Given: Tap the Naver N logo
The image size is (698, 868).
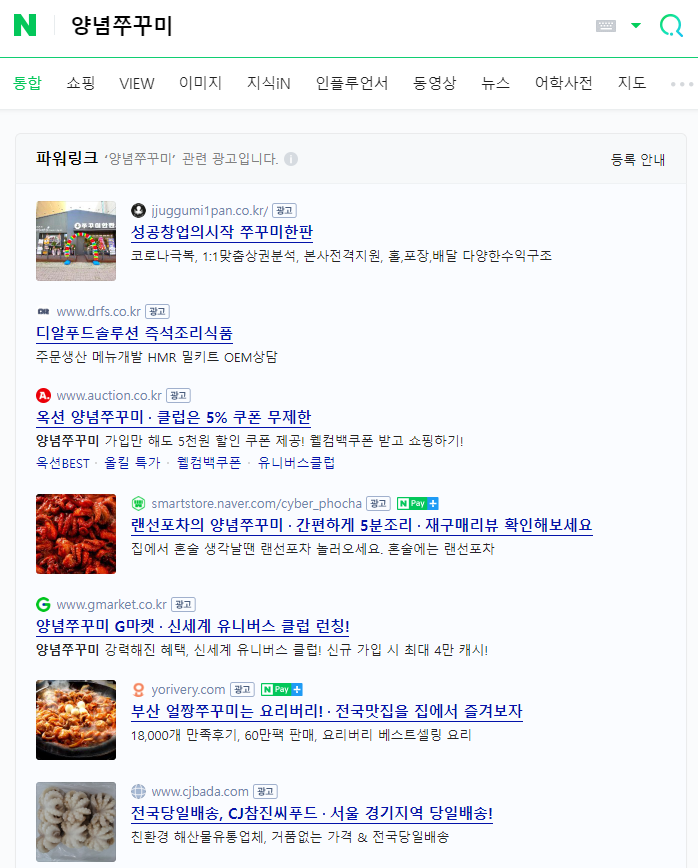Looking at the screenshot, I should pos(25,26).
